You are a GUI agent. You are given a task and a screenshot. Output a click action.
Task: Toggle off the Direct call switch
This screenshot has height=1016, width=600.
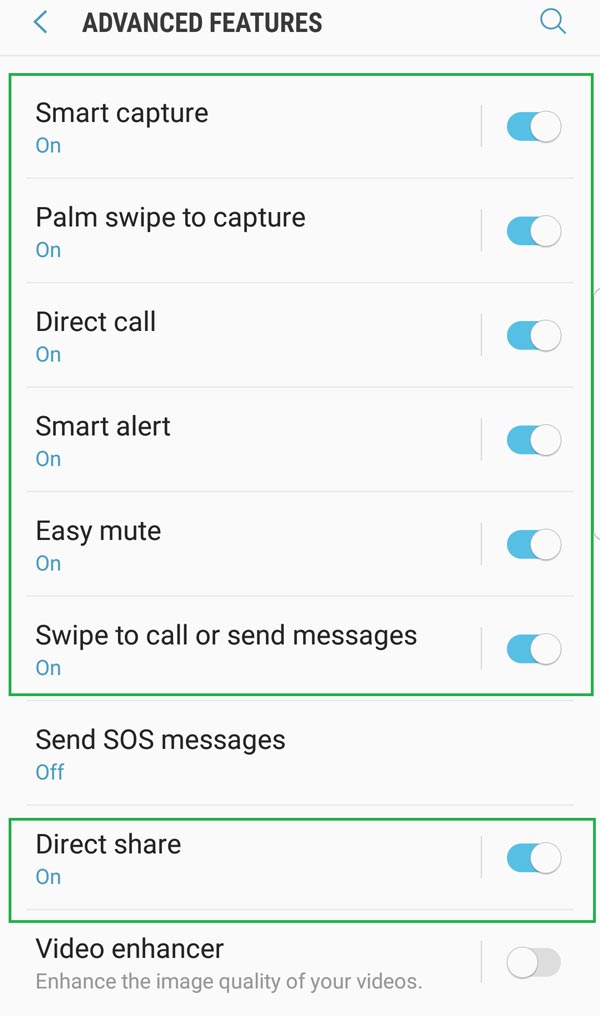pyautogui.click(x=534, y=336)
